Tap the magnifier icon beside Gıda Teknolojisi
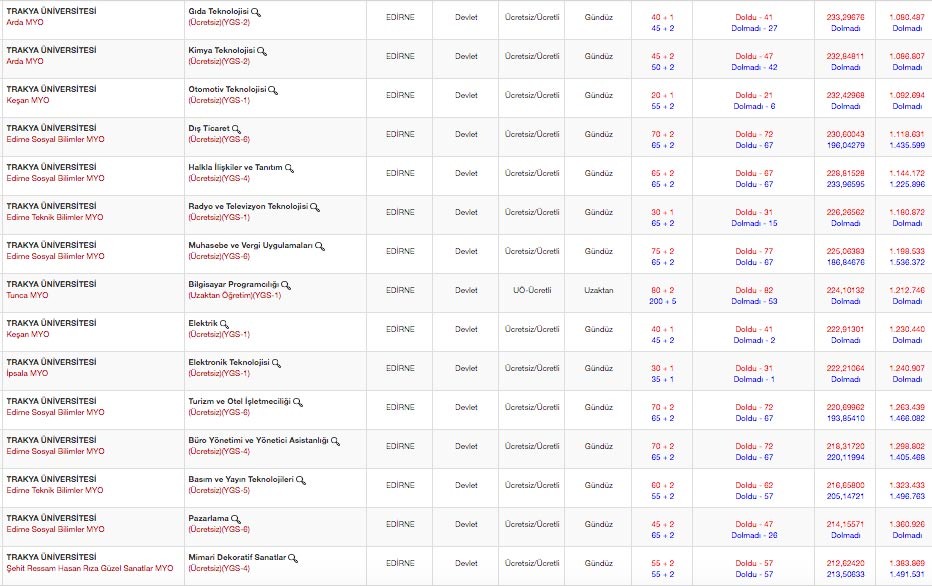The height and width of the screenshot is (586, 932). point(256,12)
